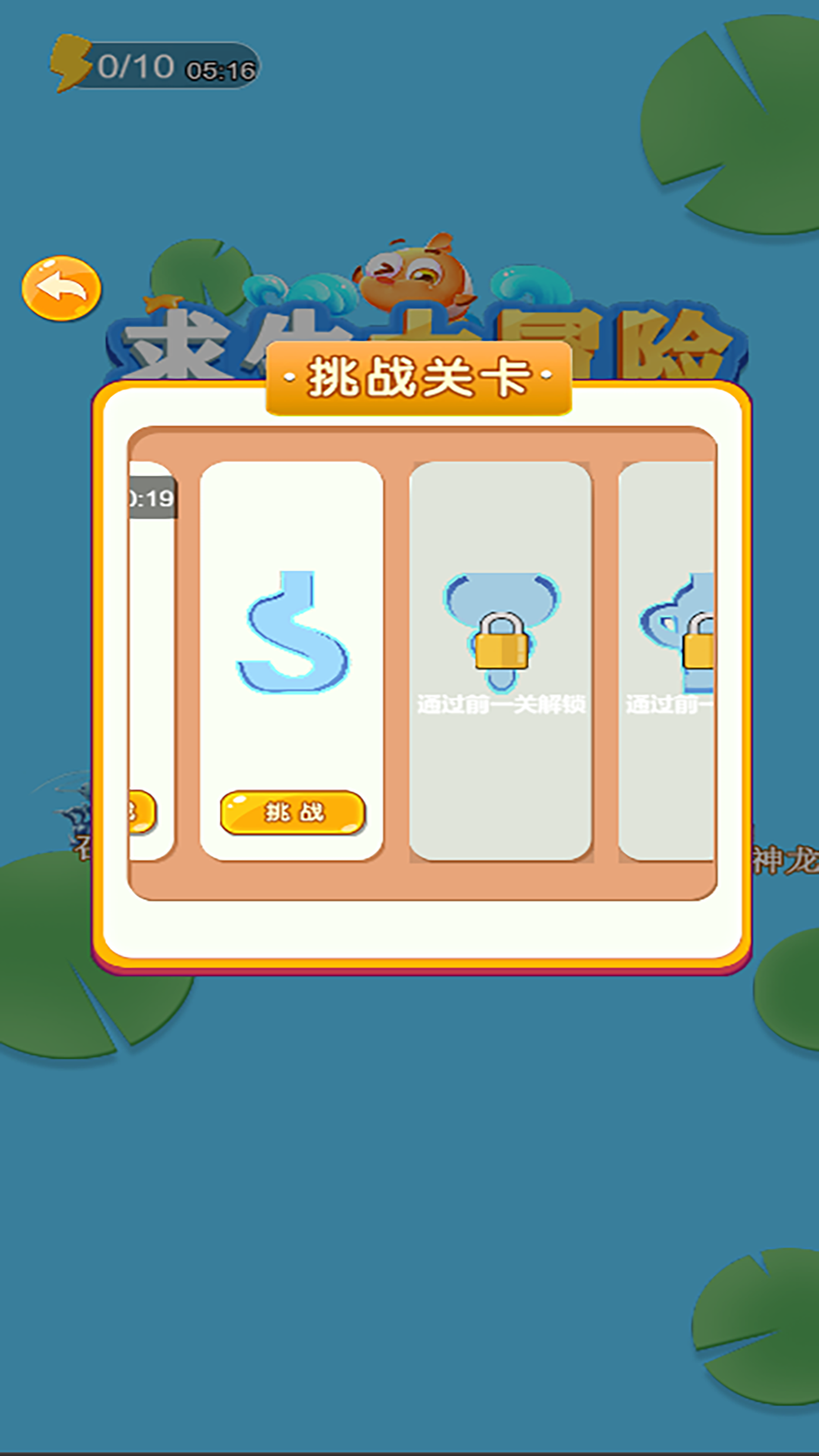The width and height of the screenshot is (819, 1456).
Task: Tap the partially visible yellow button on leftmost card
Action: (140, 811)
